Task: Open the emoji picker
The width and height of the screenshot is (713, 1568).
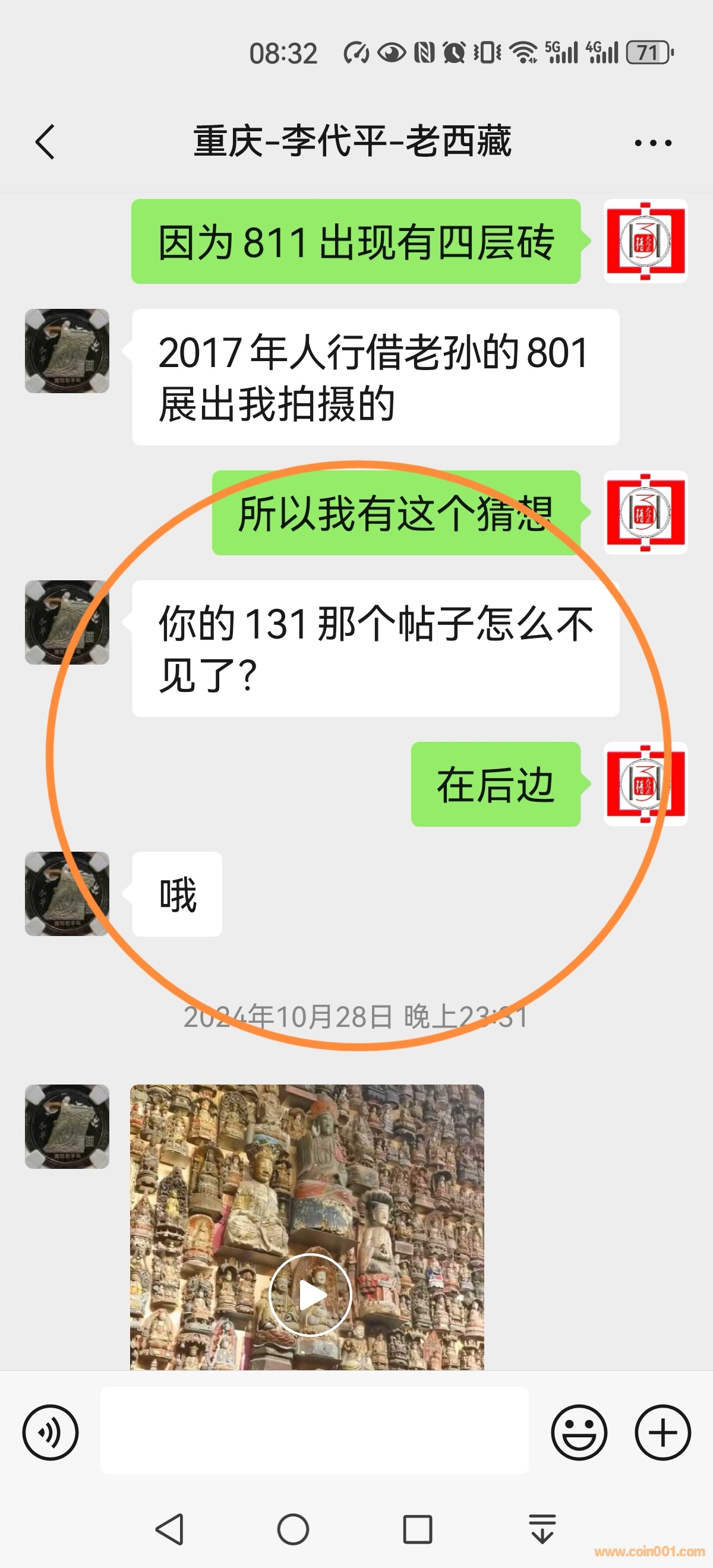Action: click(x=579, y=1432)
